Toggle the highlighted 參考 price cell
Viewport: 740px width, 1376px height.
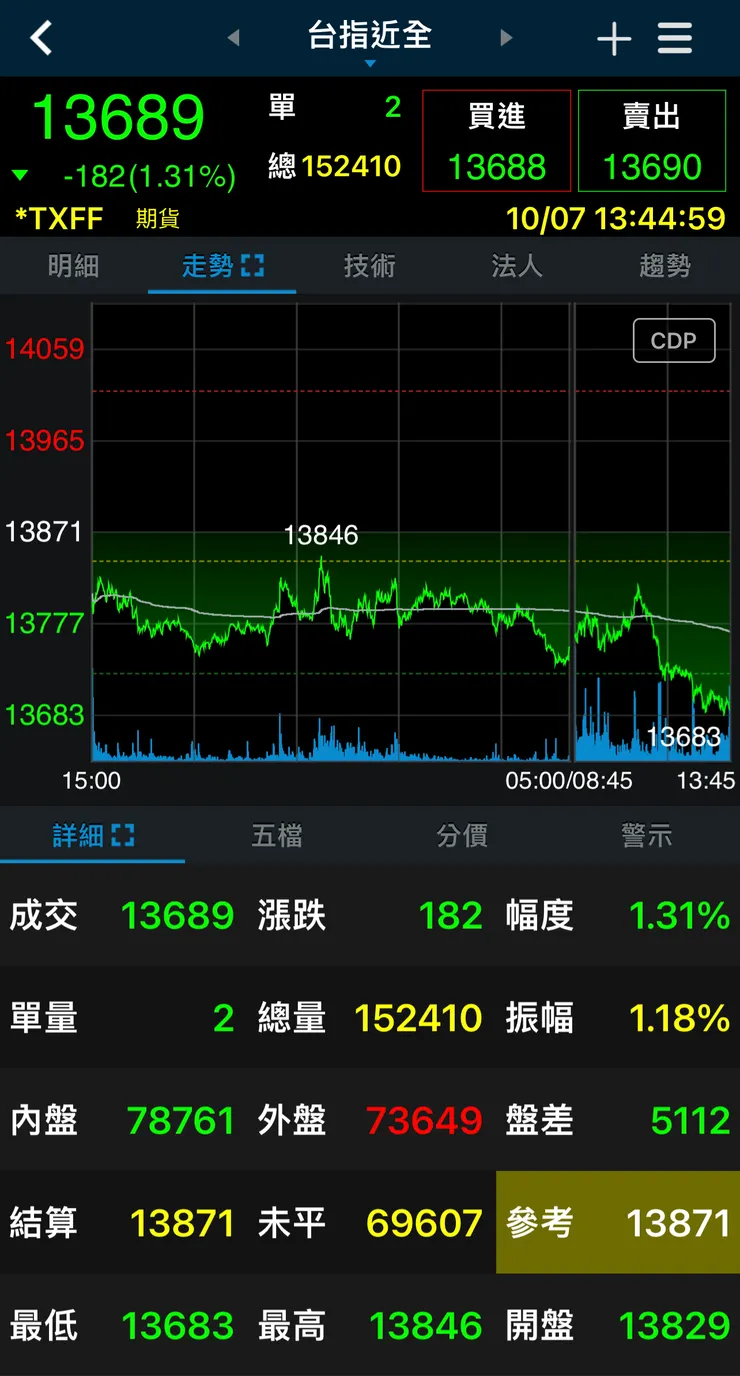pyautogui.click(x=617, y=1222)
